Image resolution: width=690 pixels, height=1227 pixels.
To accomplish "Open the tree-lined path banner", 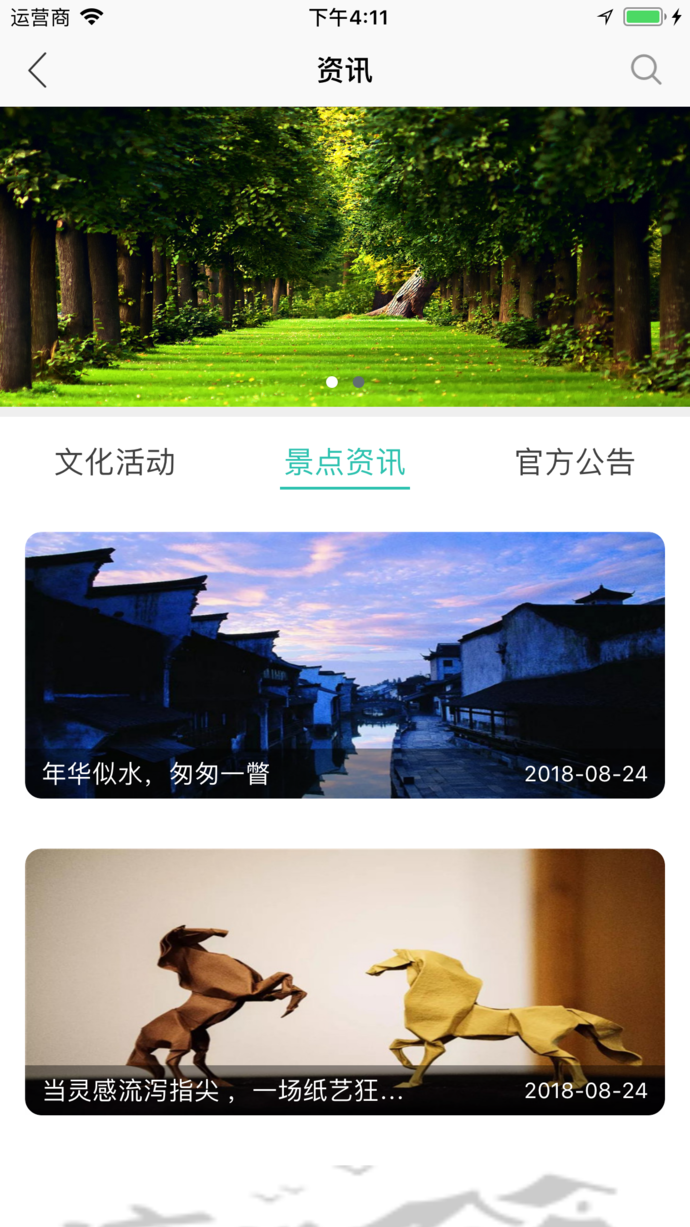I will pos(345,257).
